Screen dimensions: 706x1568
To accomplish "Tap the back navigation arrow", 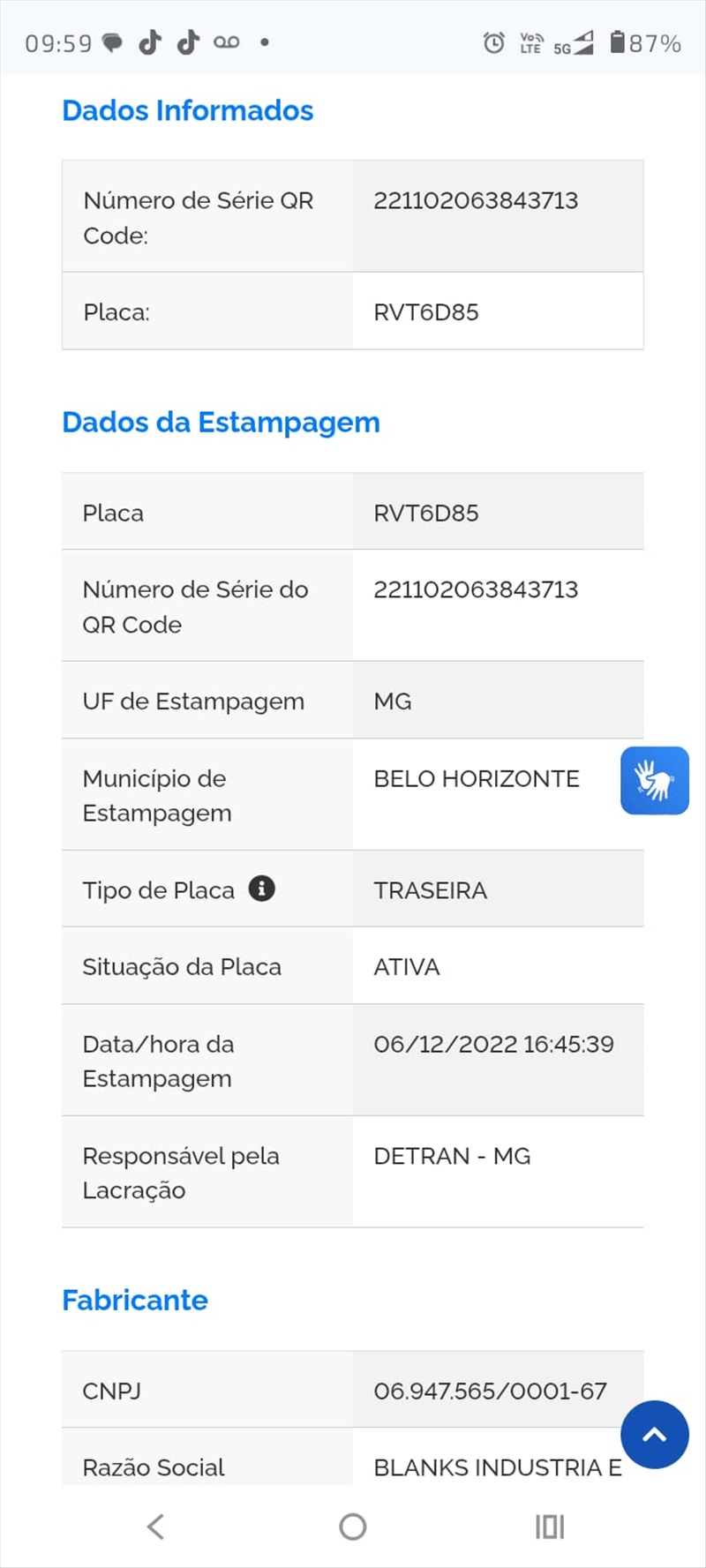I will [156, 1526].
